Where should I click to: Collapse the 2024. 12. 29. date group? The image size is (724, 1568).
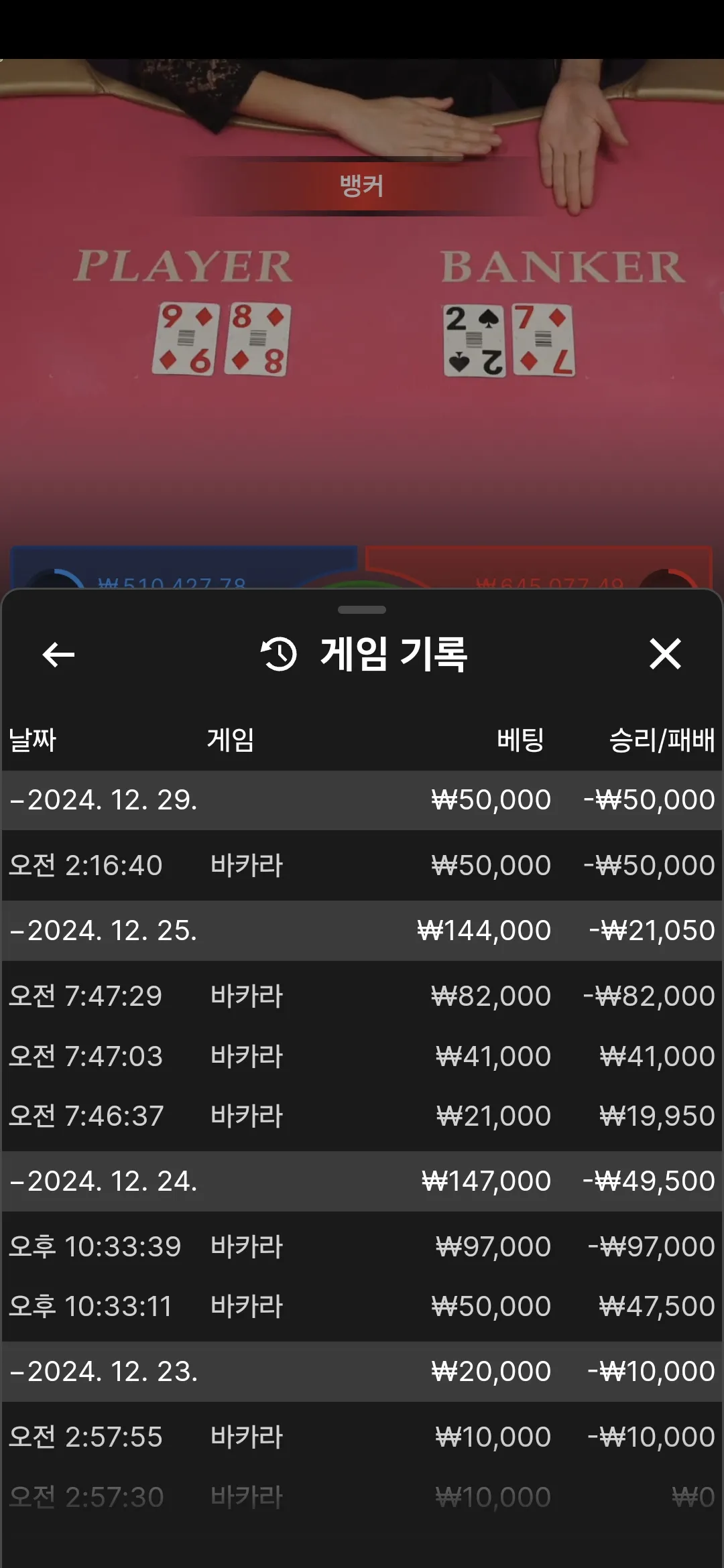362,800
